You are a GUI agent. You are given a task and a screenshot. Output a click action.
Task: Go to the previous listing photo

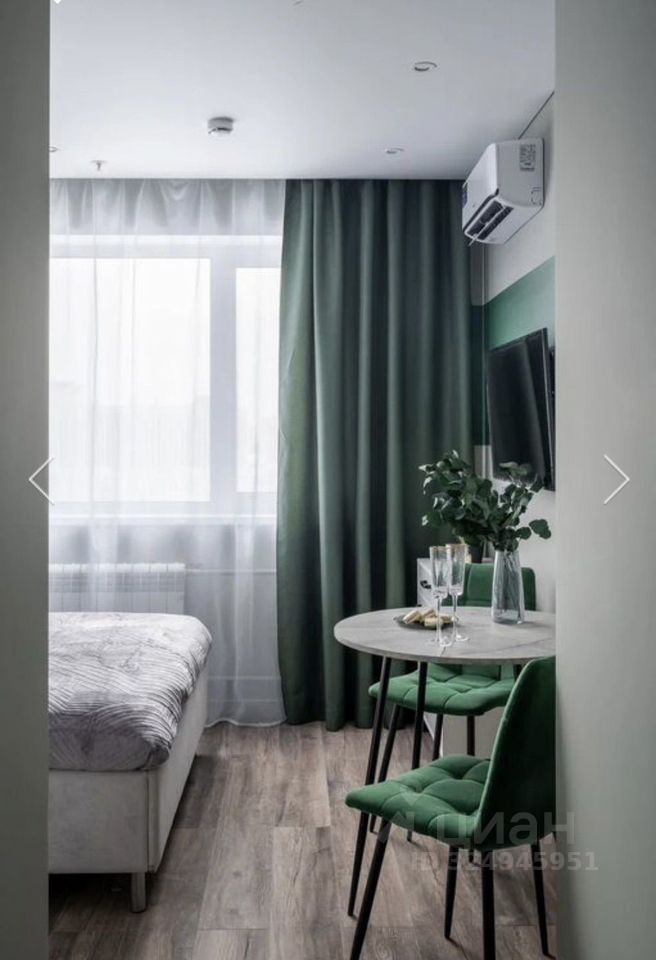click(x=40, y=480)
